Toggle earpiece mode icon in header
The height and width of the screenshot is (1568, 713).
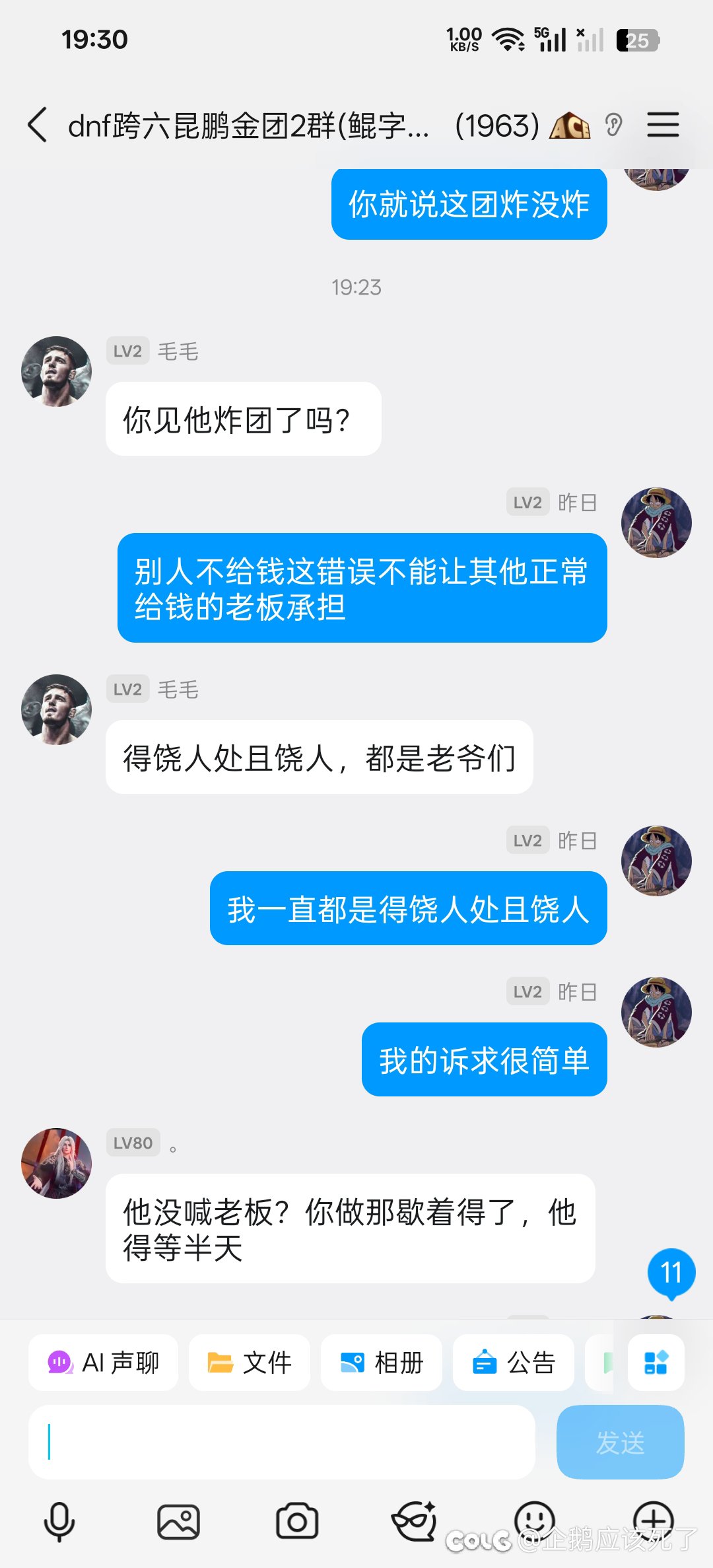[613, 125]
